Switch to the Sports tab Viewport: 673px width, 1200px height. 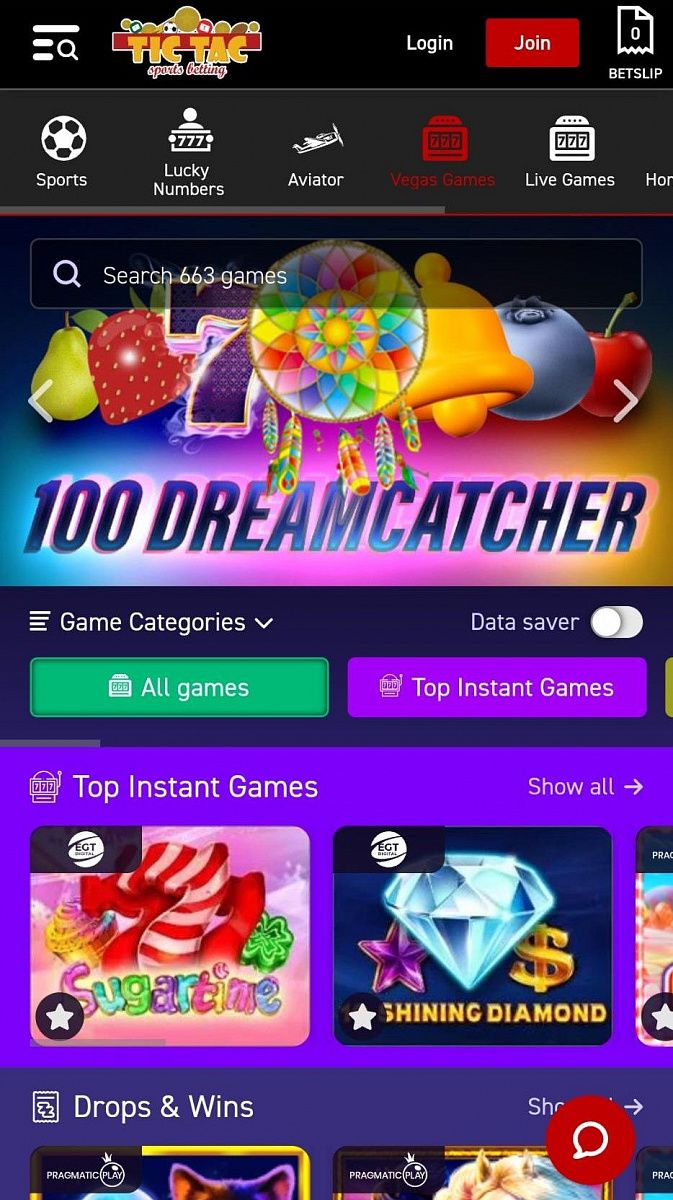tap(62, 152)
